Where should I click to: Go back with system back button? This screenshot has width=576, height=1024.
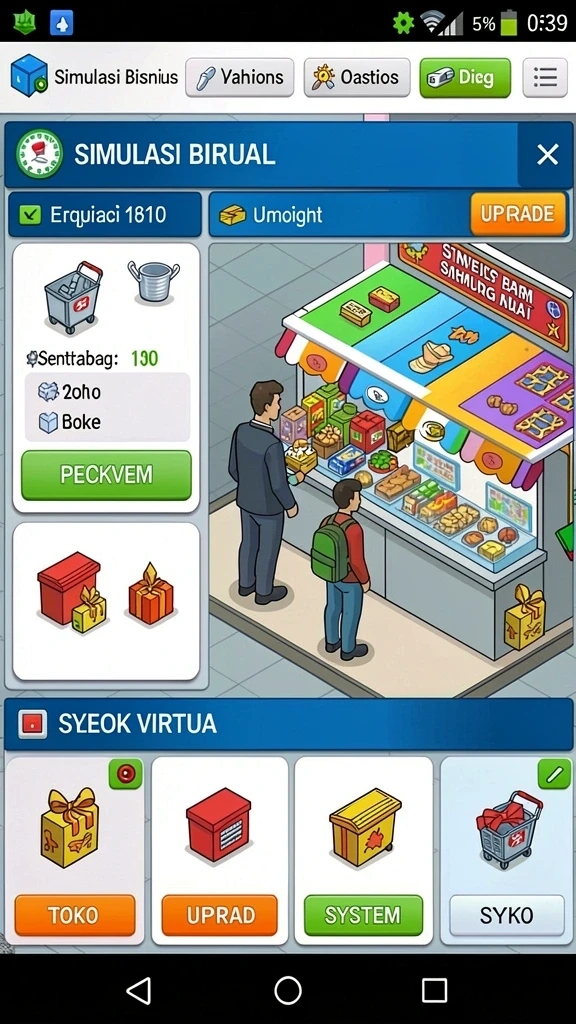(x=138, y=990)
